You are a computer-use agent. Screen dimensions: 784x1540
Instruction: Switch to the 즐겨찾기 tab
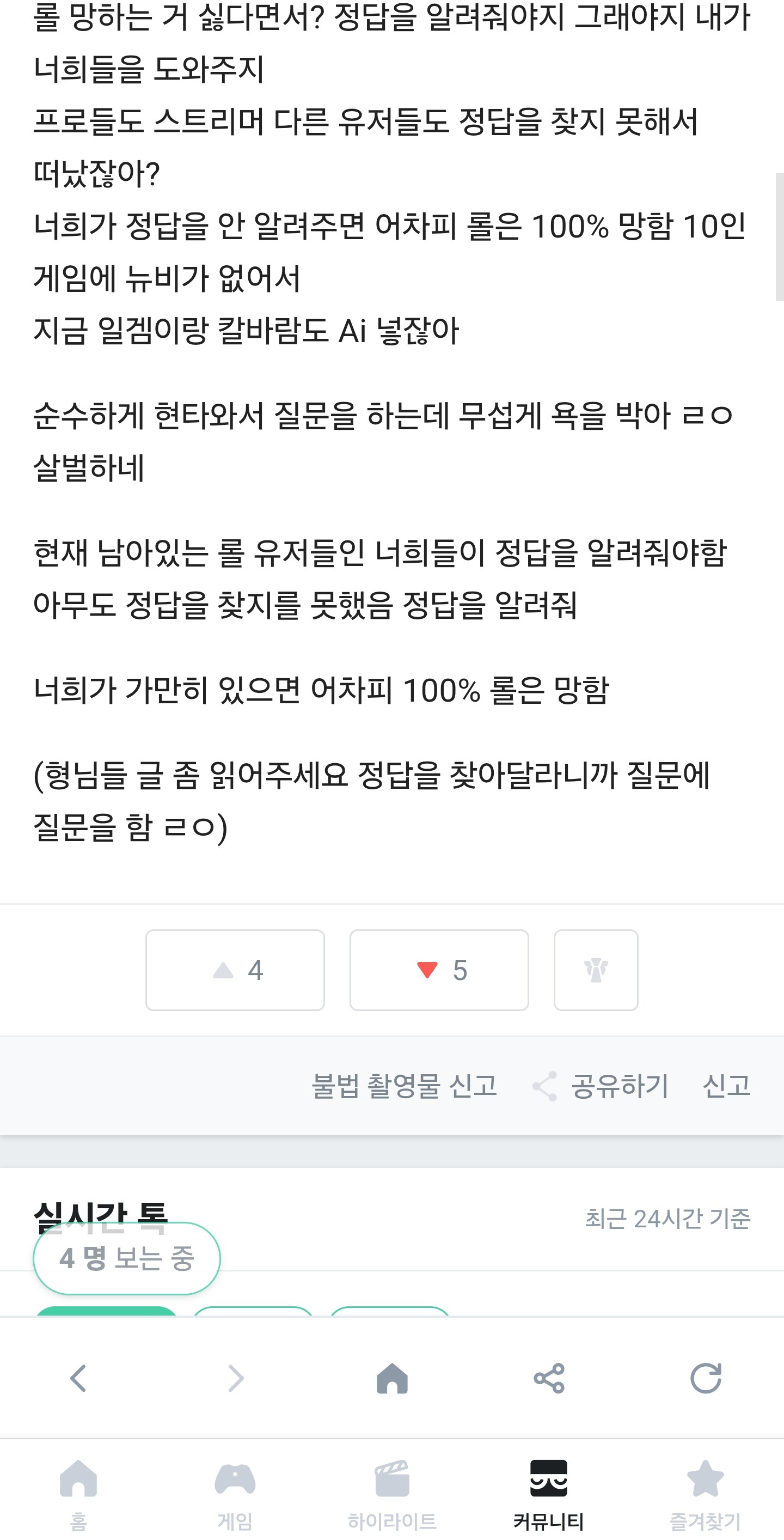coord(706,1493)
